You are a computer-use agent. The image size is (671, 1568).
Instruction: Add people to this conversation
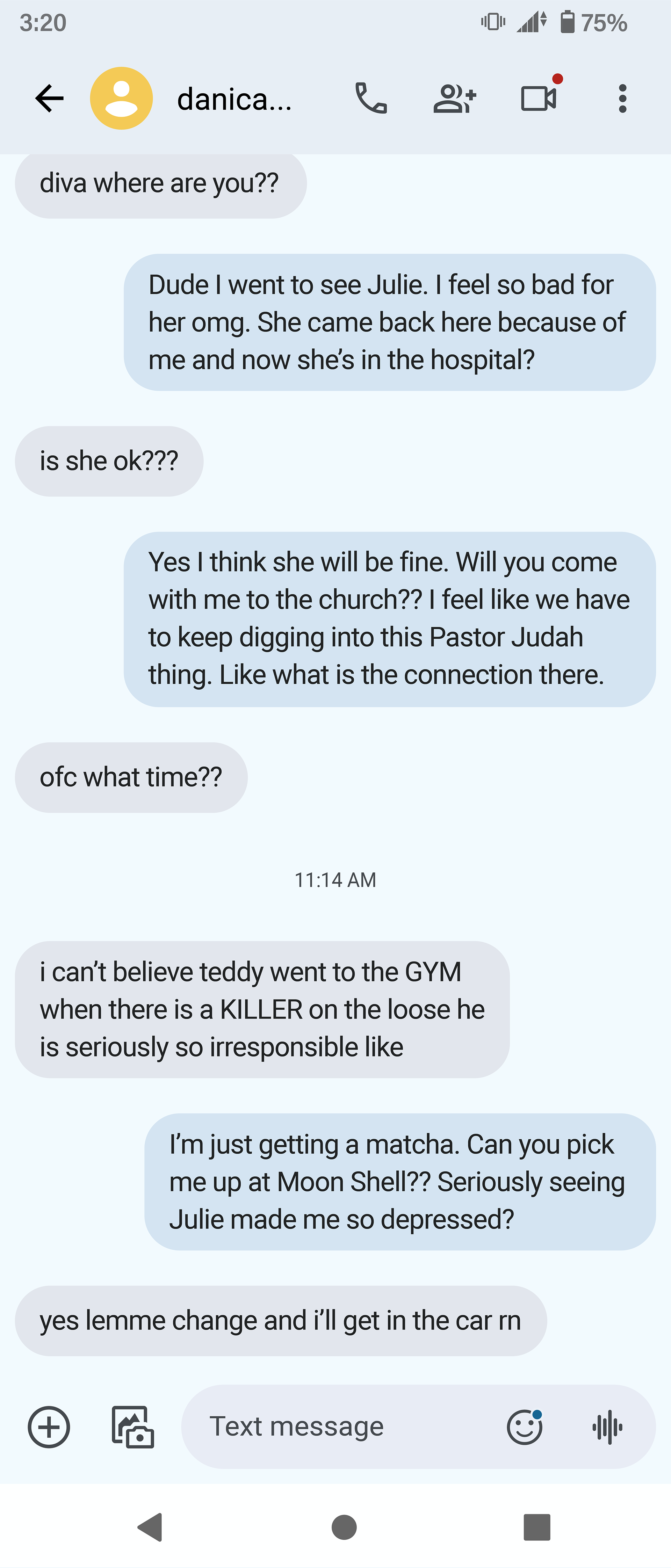point(454,99)
